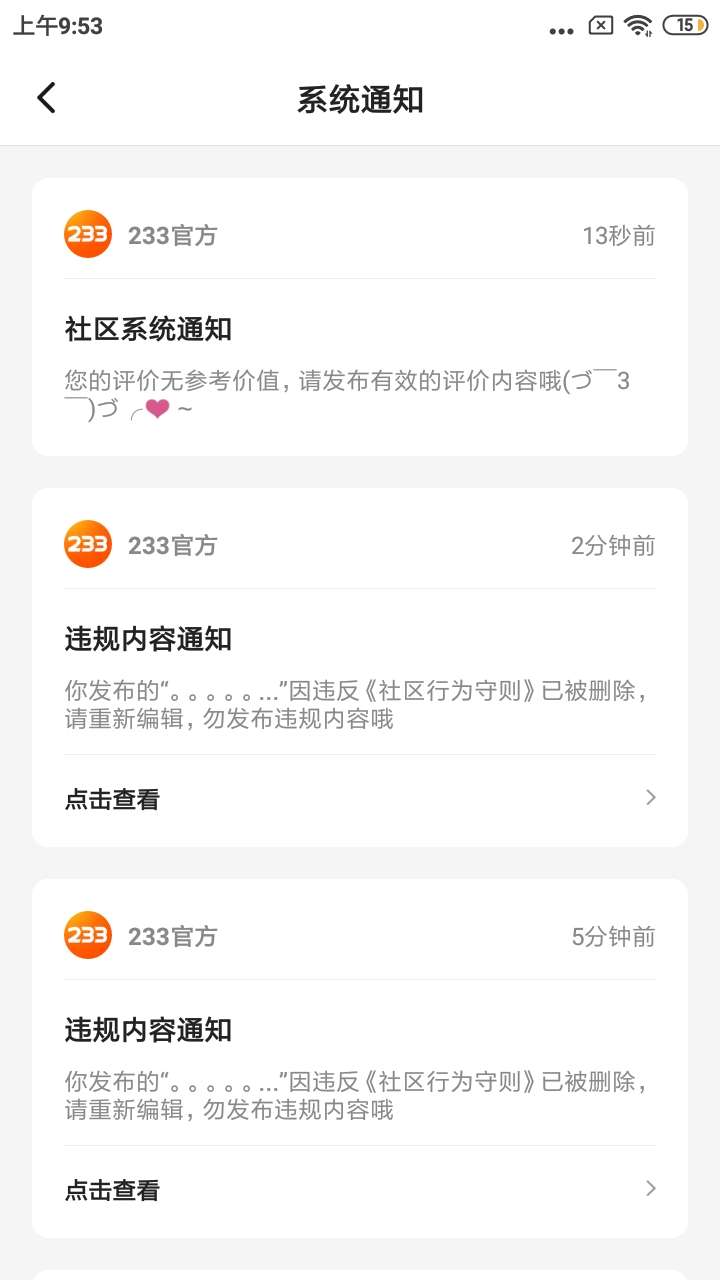Go back from the 系统通知 page
This screenshot has height=1280, width=720.
point(47,98)
